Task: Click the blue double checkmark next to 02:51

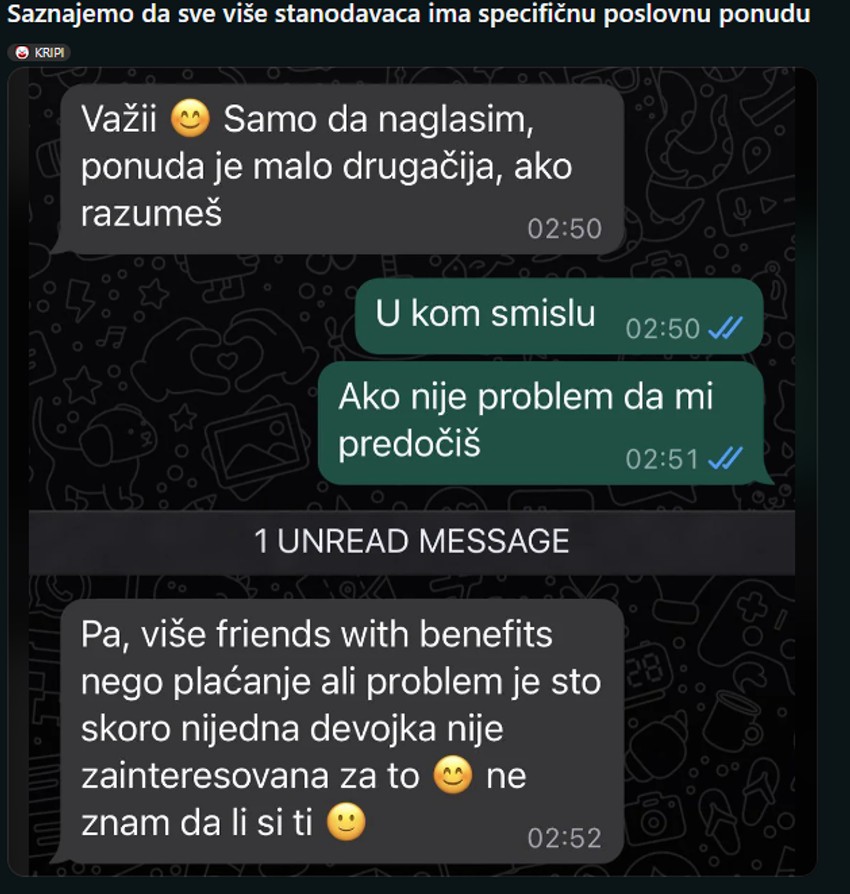Action: [x=726, y=456]
